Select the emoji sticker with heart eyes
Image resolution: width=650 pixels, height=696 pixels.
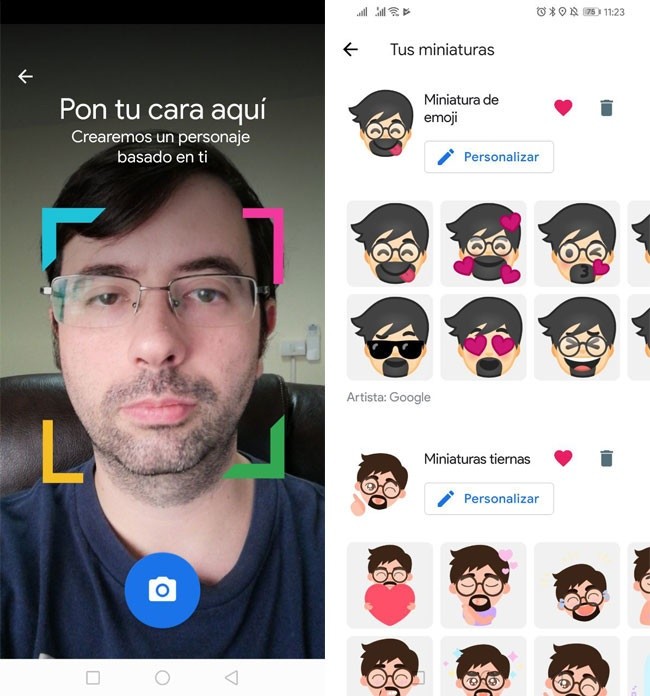click(483, 336)
